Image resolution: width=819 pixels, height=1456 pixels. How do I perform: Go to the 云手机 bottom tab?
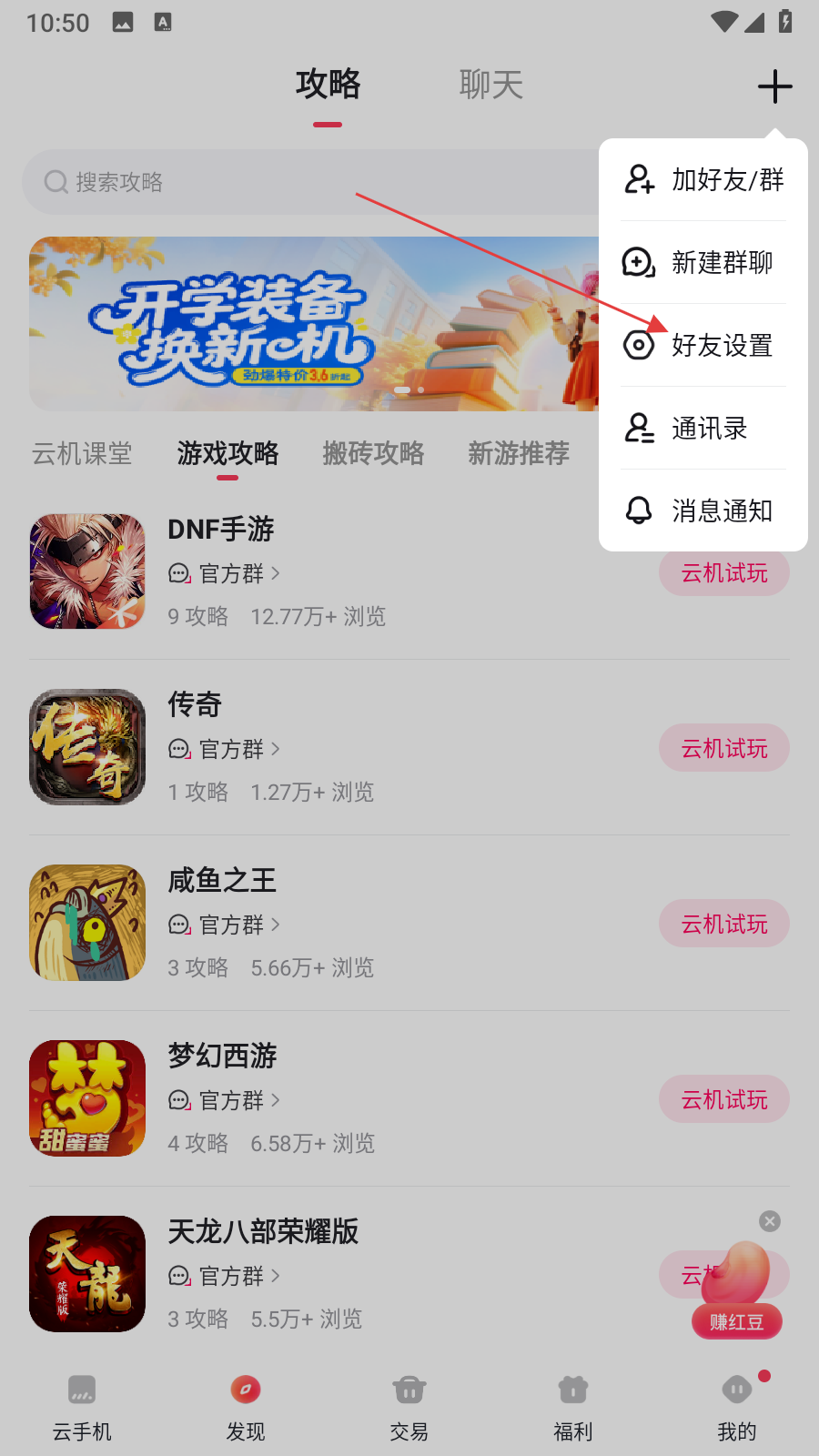coord(82,1408)
